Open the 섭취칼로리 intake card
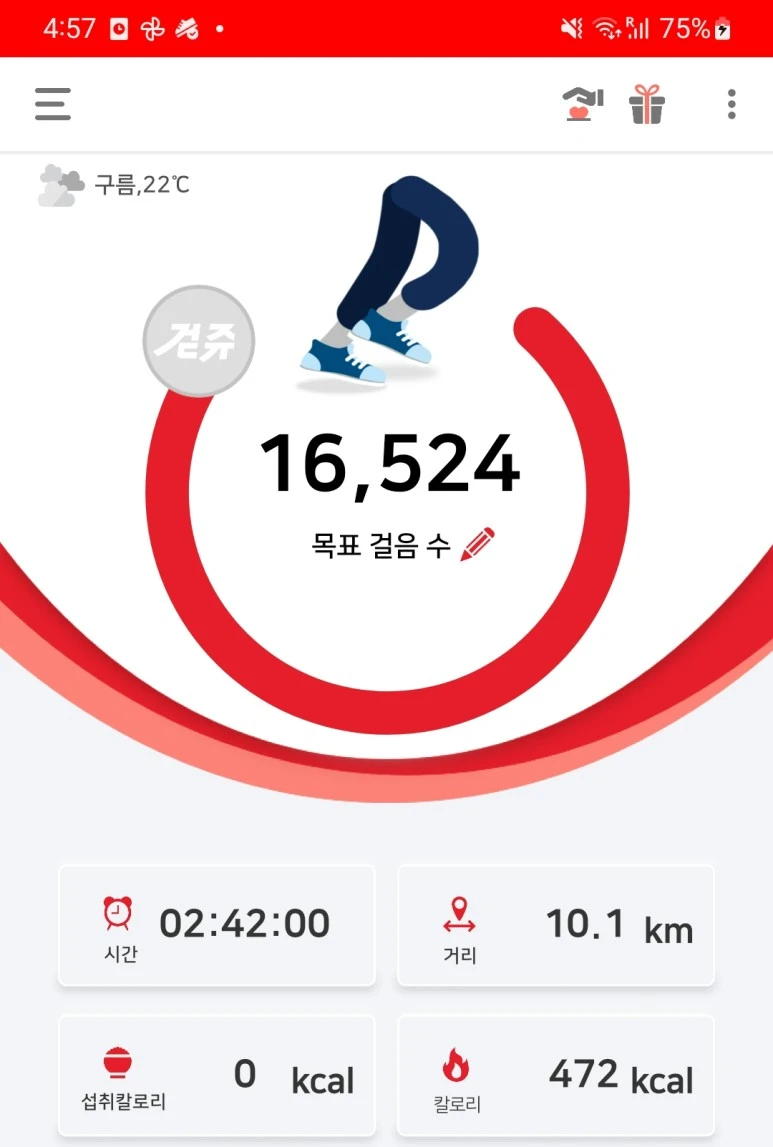Viewport: 773px width, 1147px height. pos(216,1077)
